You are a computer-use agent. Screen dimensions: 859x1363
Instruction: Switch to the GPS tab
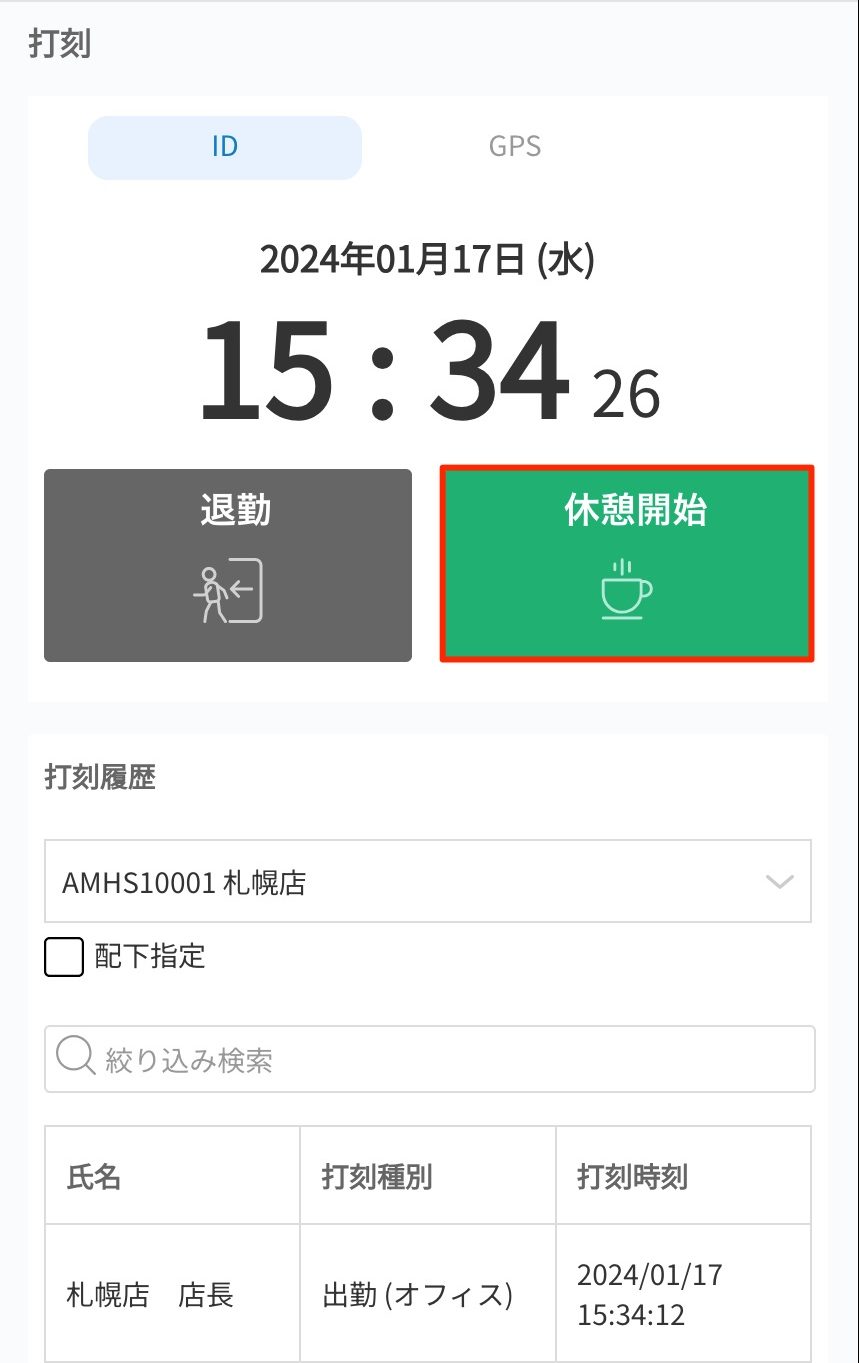tap(514, 147)
